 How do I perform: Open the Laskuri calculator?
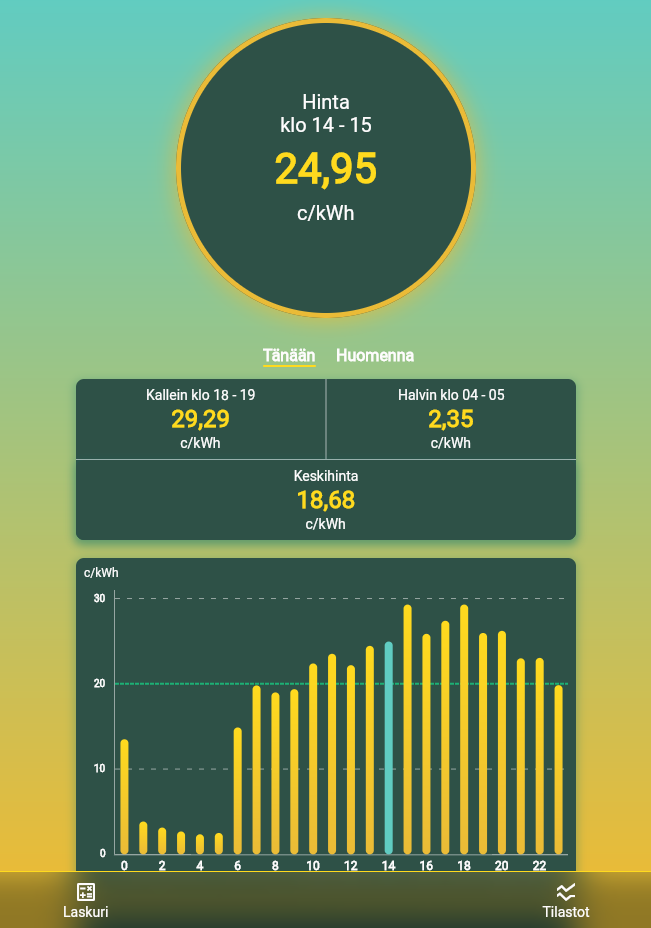pos(86,900)
